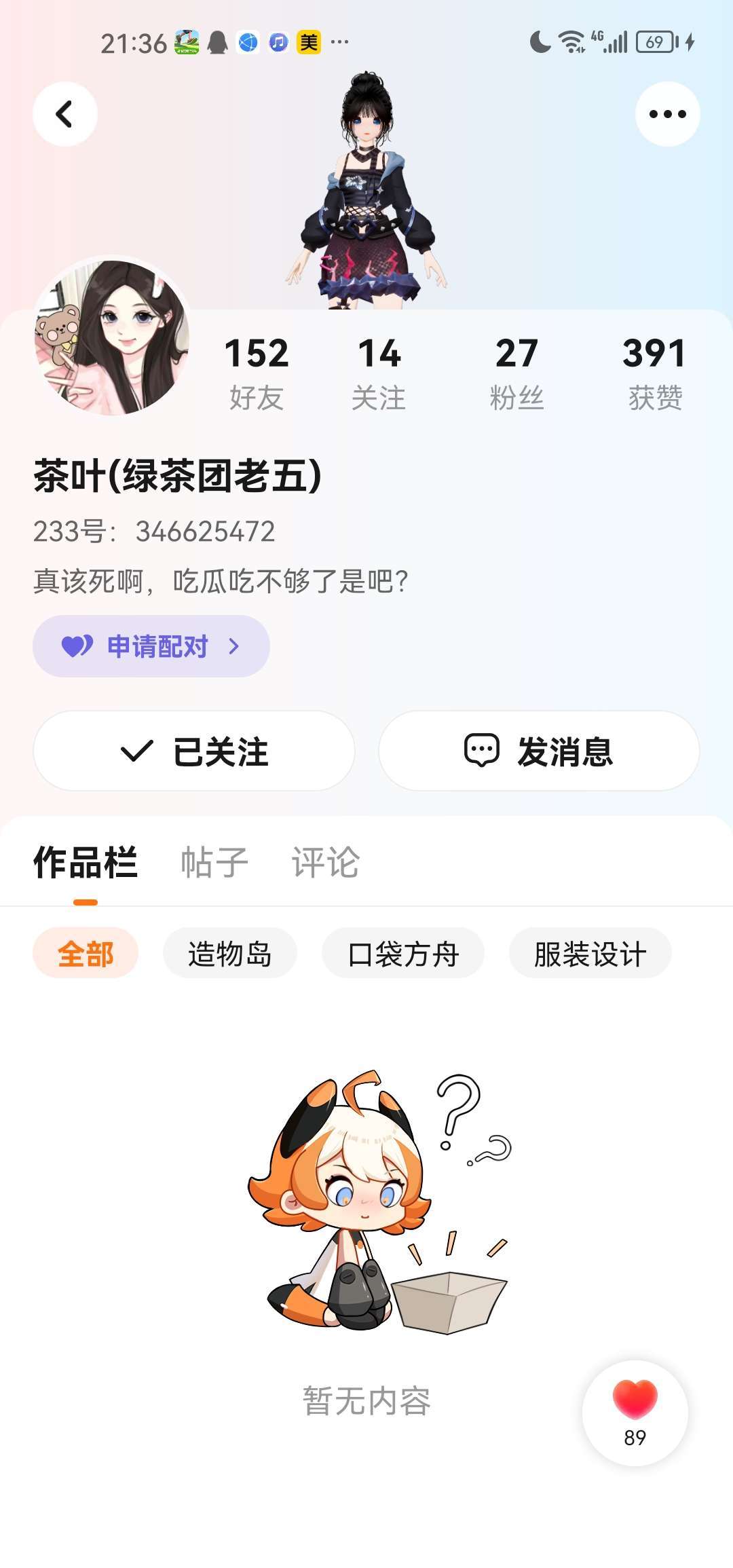Image resolution: width=733 pixels, height=1568 pixels.
Task: Filter works by 造物岛
Action: (230, 953)
